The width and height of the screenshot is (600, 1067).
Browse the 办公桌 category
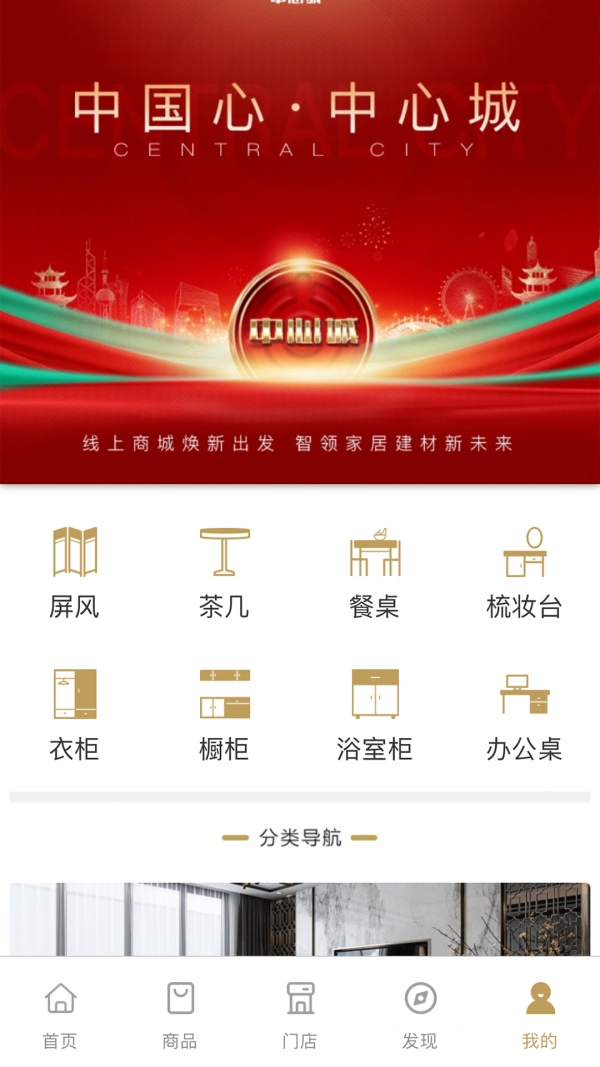[x=524, y=714]
